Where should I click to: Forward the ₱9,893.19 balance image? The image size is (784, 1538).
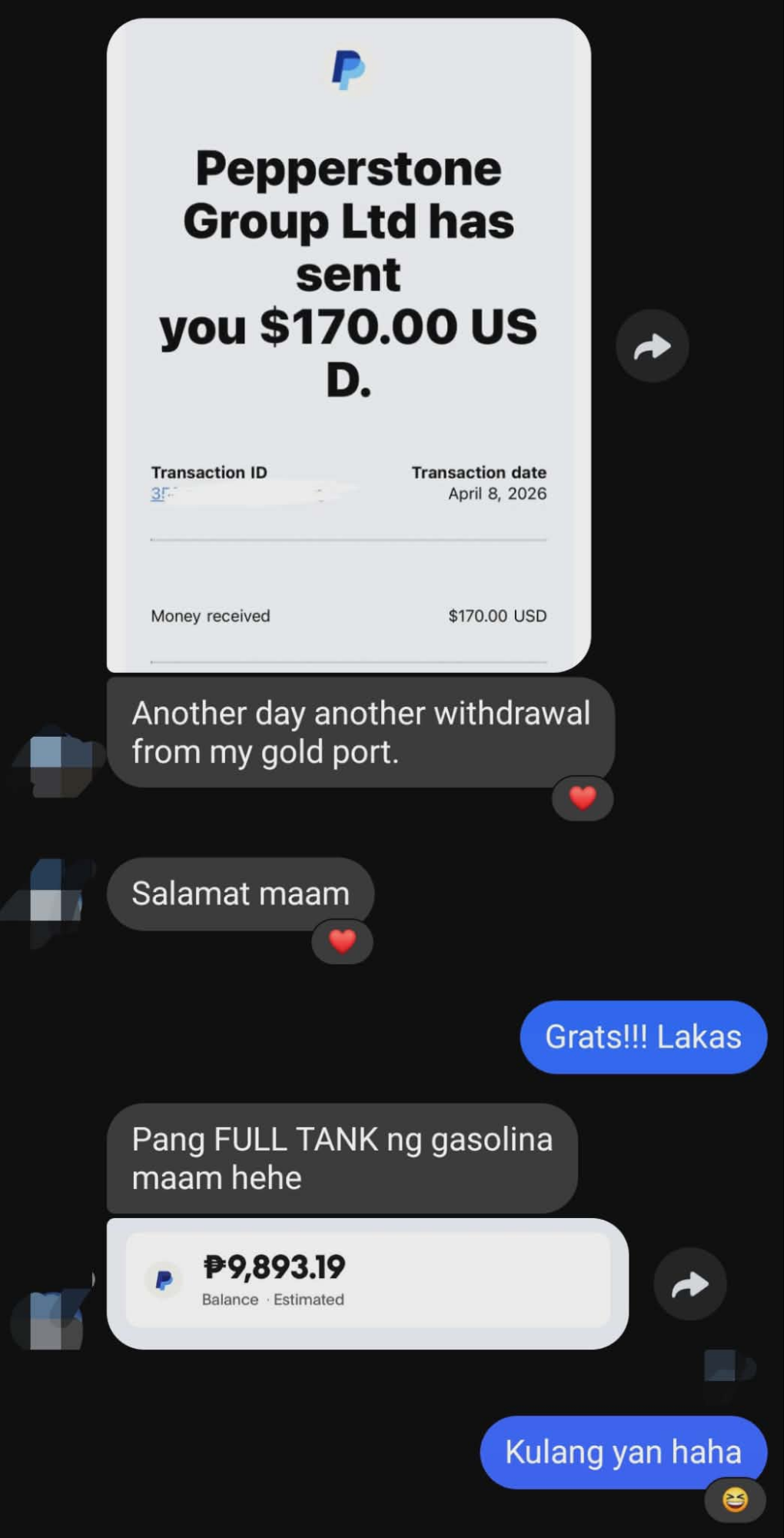(x=689, y=1283)
